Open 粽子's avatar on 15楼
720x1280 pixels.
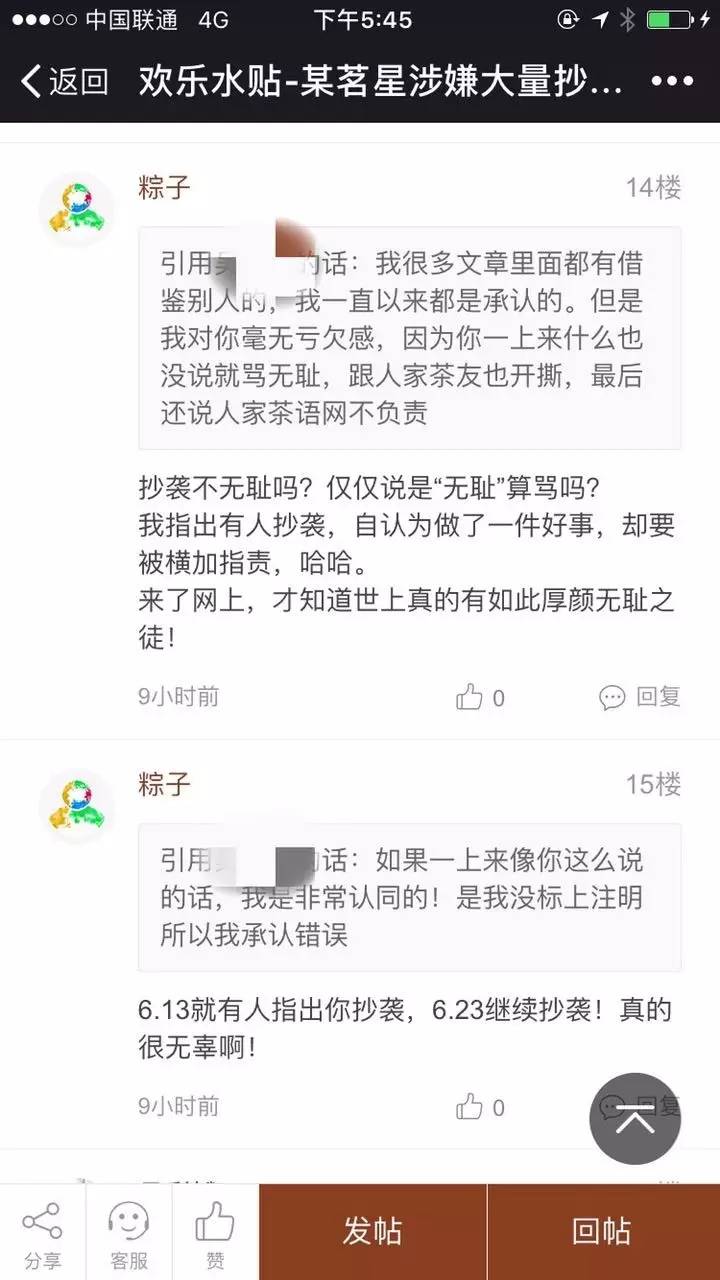77,806
